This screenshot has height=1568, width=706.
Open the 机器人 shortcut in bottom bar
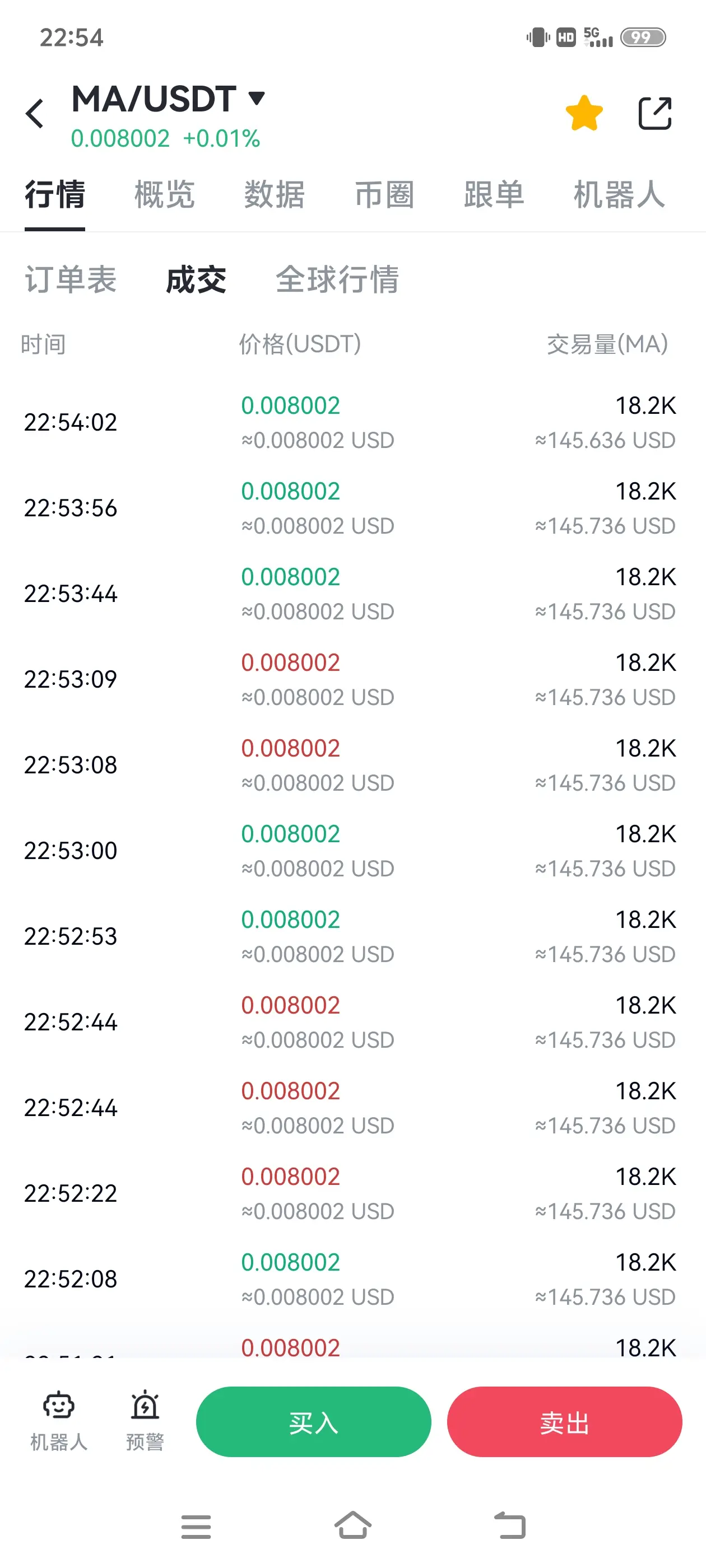pyautogui.click(x=58, y=1421)
